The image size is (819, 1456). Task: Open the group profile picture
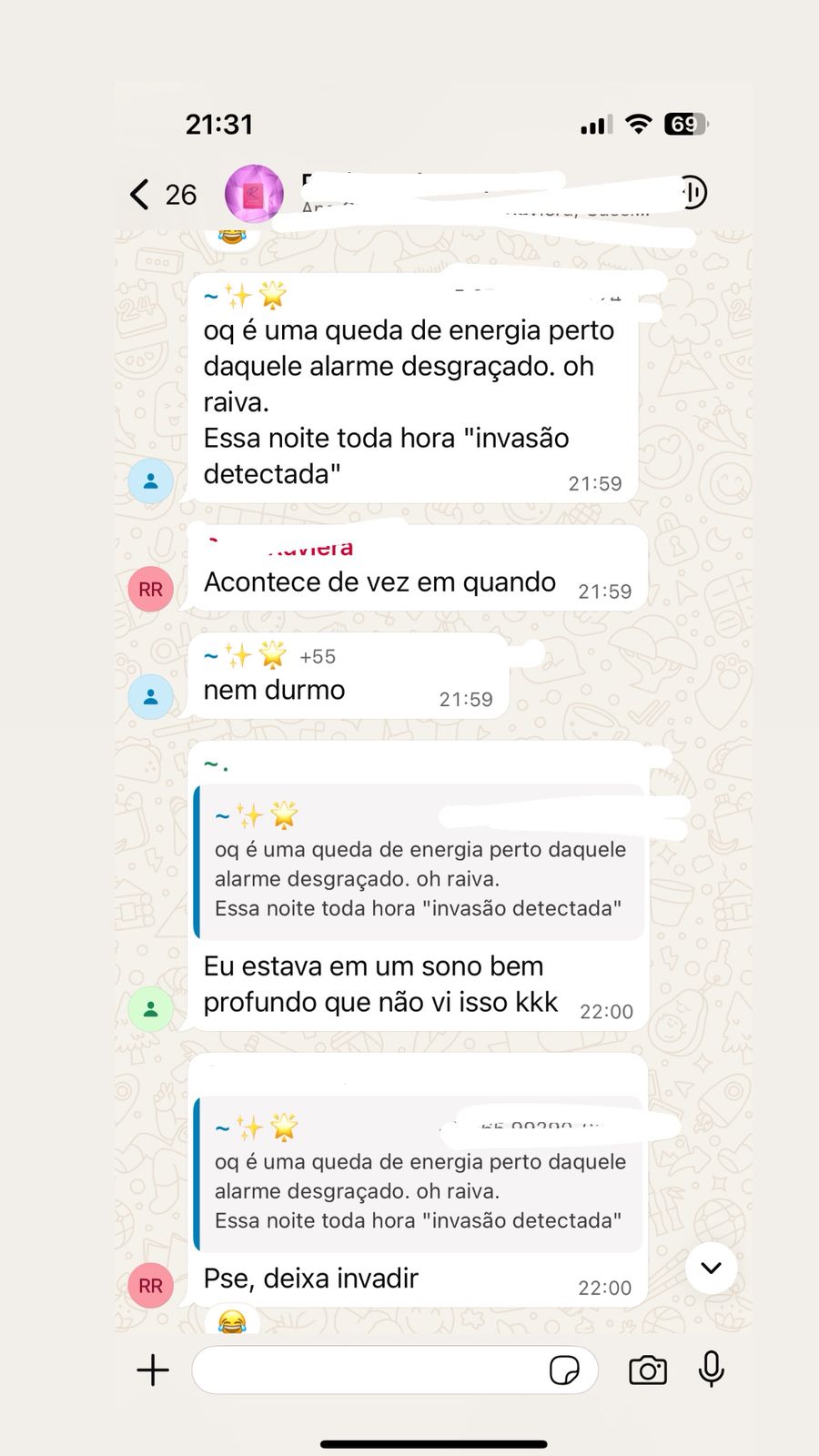[x=254, y=194]
